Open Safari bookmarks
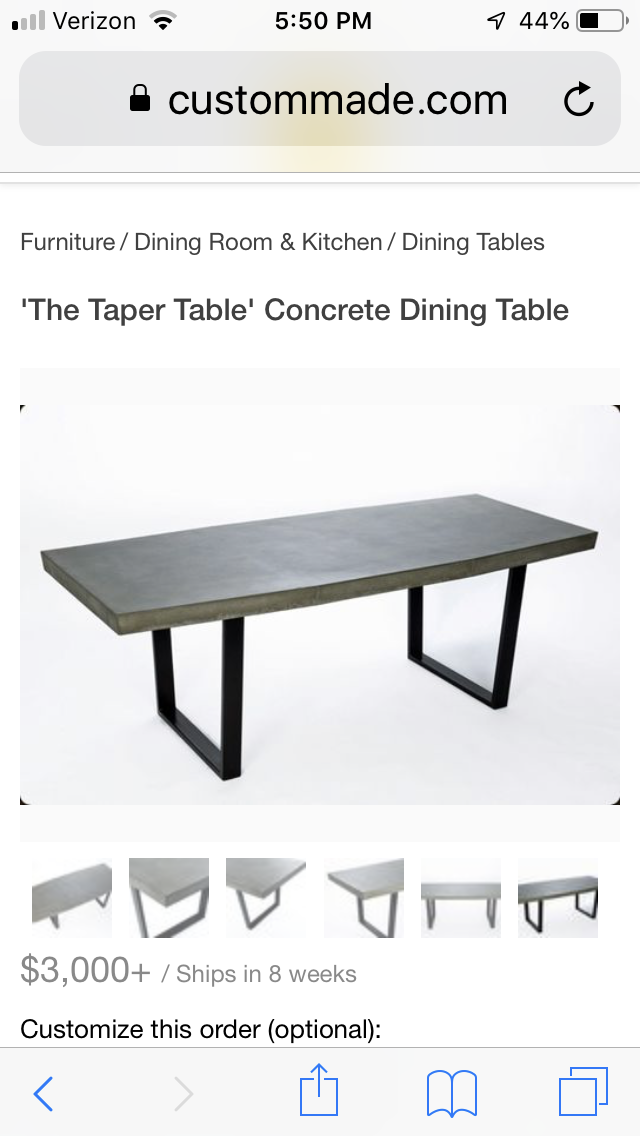The image size is (640, 1136). click(x=452, y=1093)
